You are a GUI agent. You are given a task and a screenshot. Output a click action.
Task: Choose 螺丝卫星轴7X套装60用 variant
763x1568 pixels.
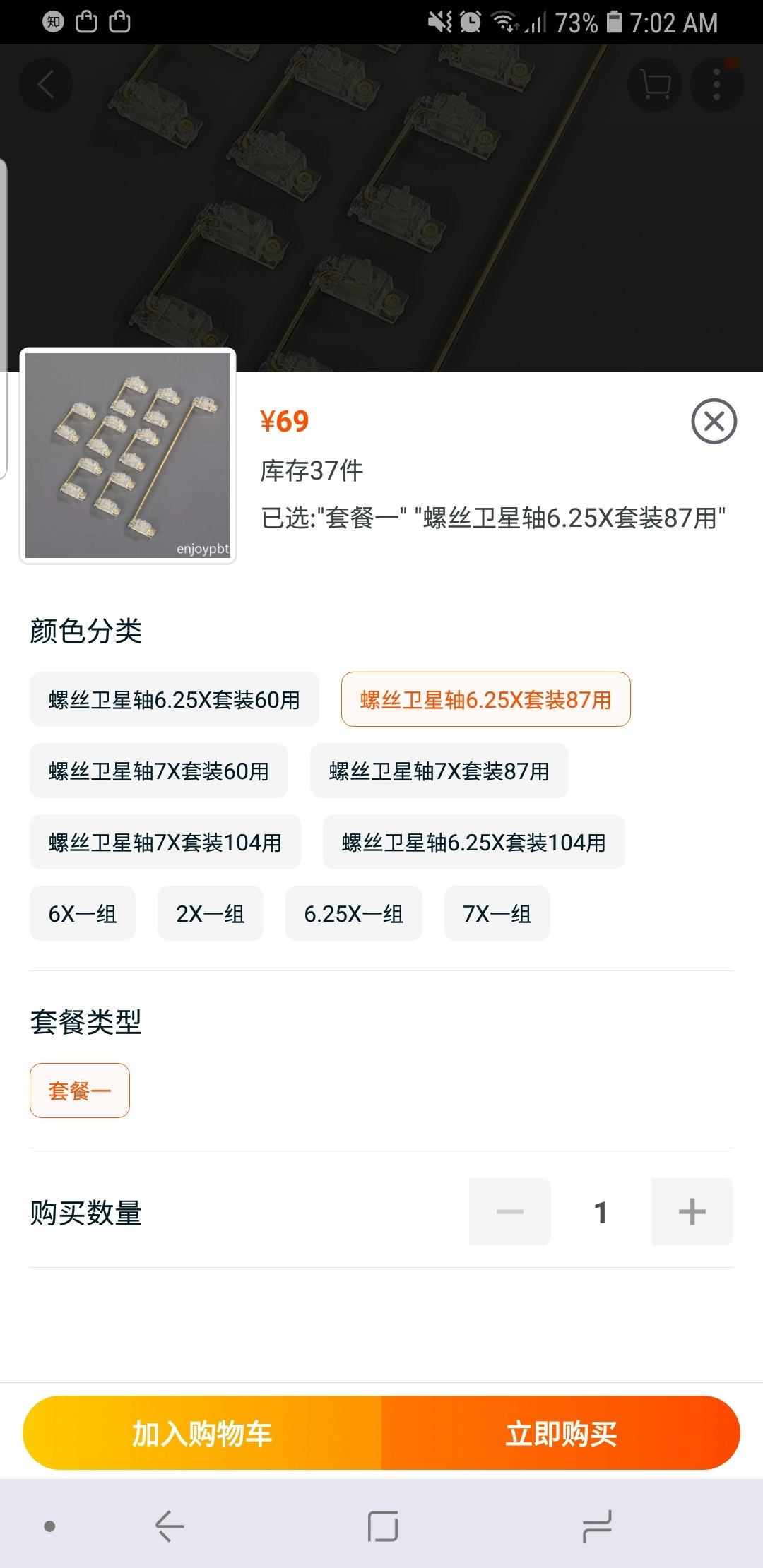(158, 771)
